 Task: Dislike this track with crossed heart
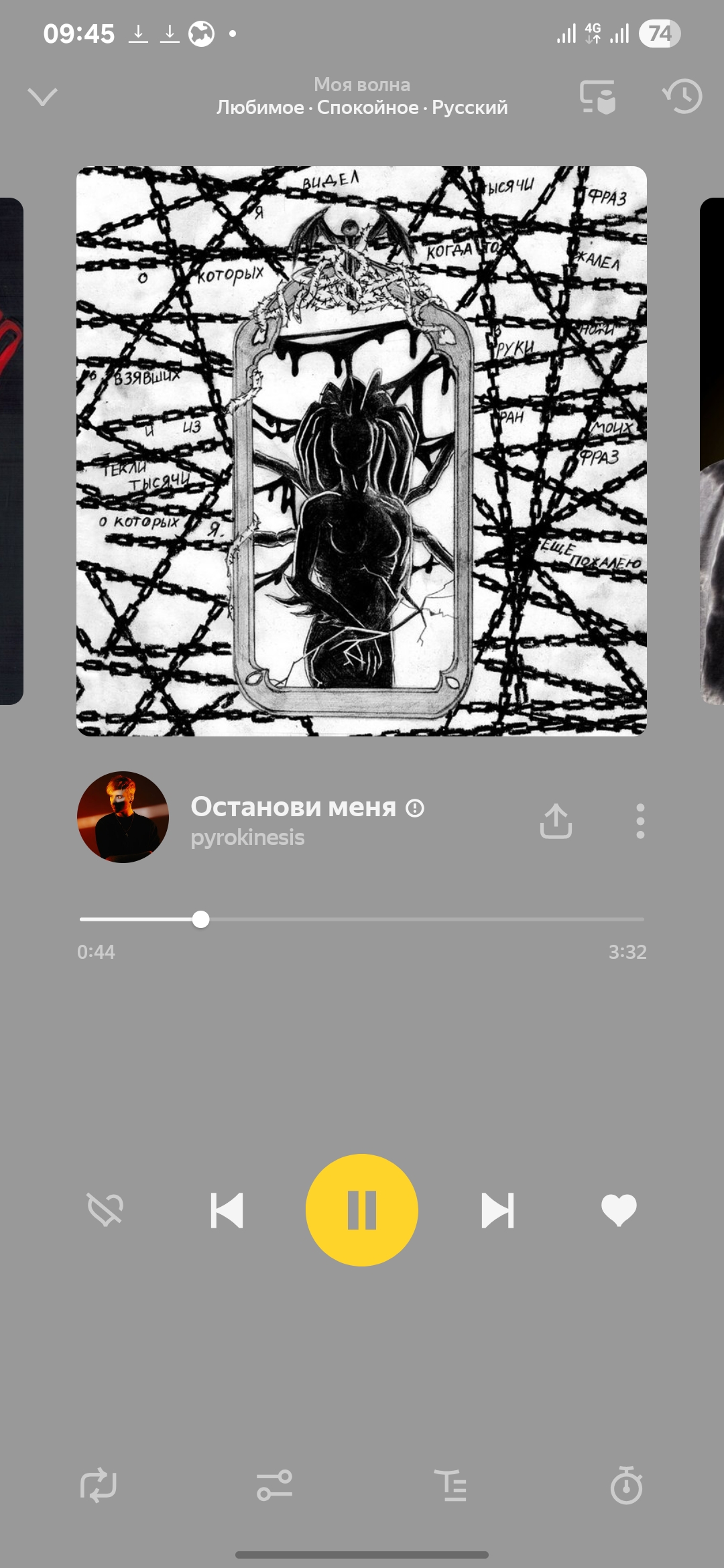pyautogui.click(x=105, y=1210)
